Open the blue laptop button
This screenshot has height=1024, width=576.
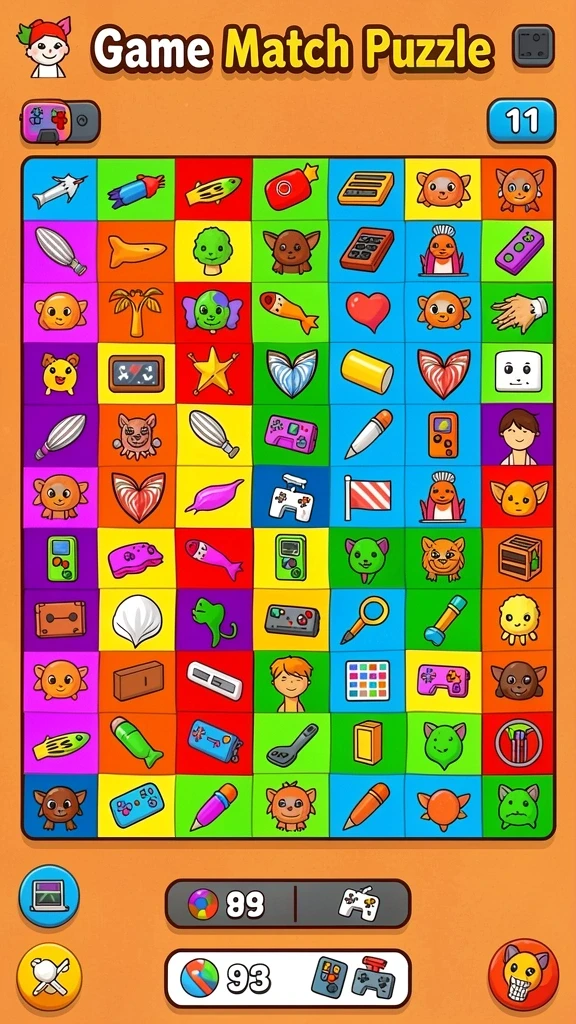pyautogui.click(x=49, y=896)
